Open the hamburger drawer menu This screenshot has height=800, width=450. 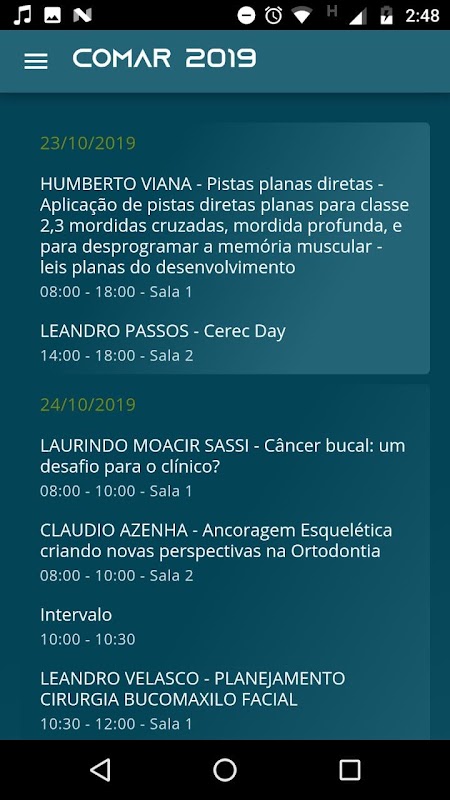coord(36,61)
